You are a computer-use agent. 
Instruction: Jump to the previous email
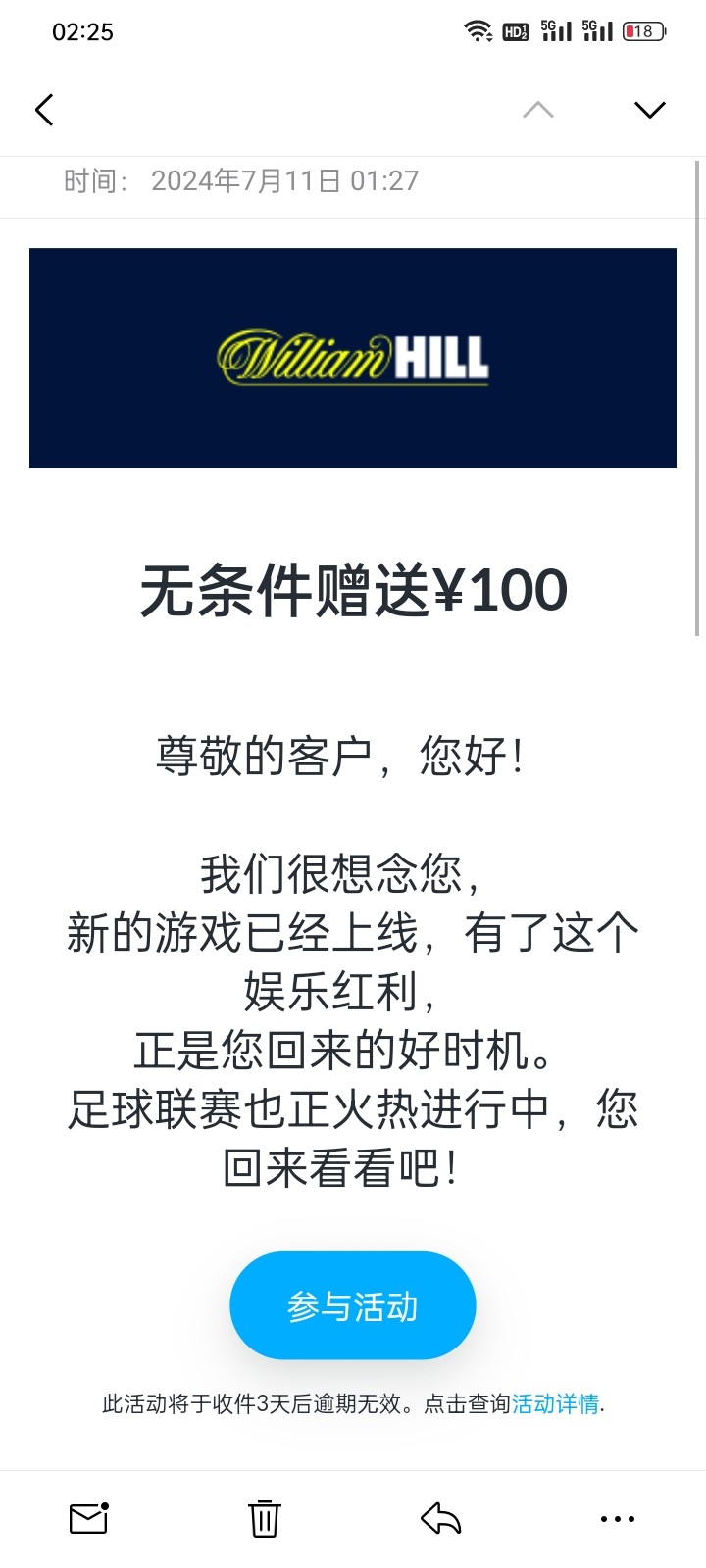pyautogui.click(x=537, y=110)
